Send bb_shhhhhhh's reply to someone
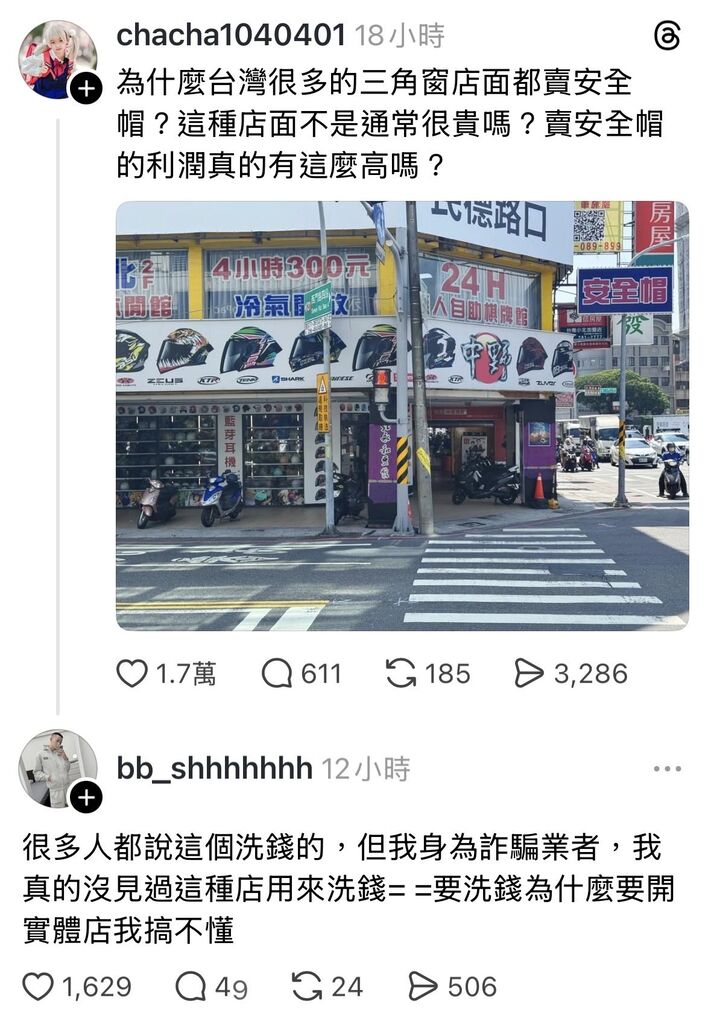 coord(424,987)
